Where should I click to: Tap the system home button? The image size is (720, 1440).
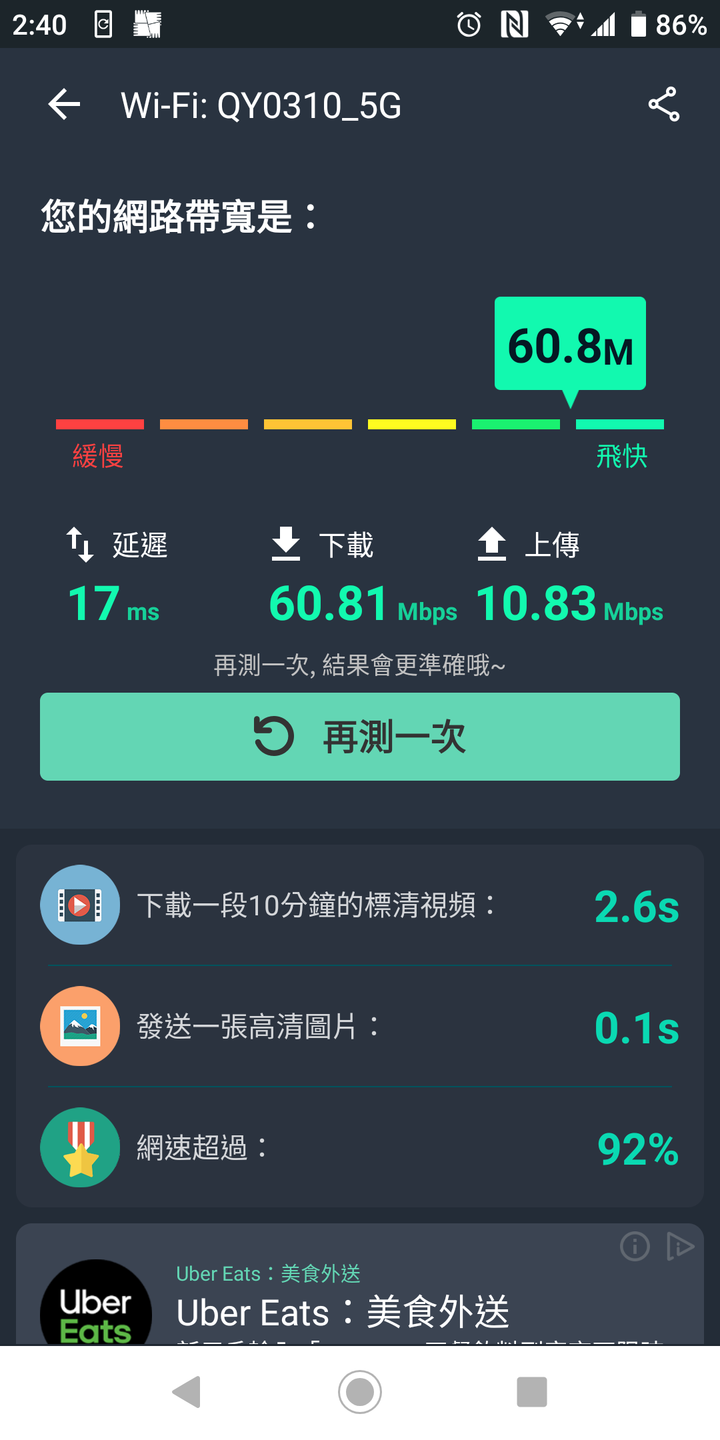point(360,1391)
